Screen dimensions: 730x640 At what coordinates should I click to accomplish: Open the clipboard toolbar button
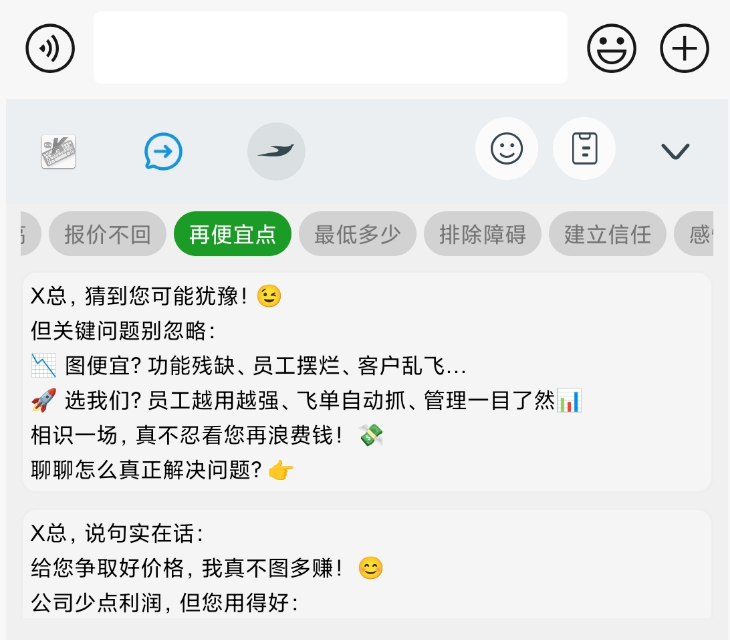pos(584,149)
